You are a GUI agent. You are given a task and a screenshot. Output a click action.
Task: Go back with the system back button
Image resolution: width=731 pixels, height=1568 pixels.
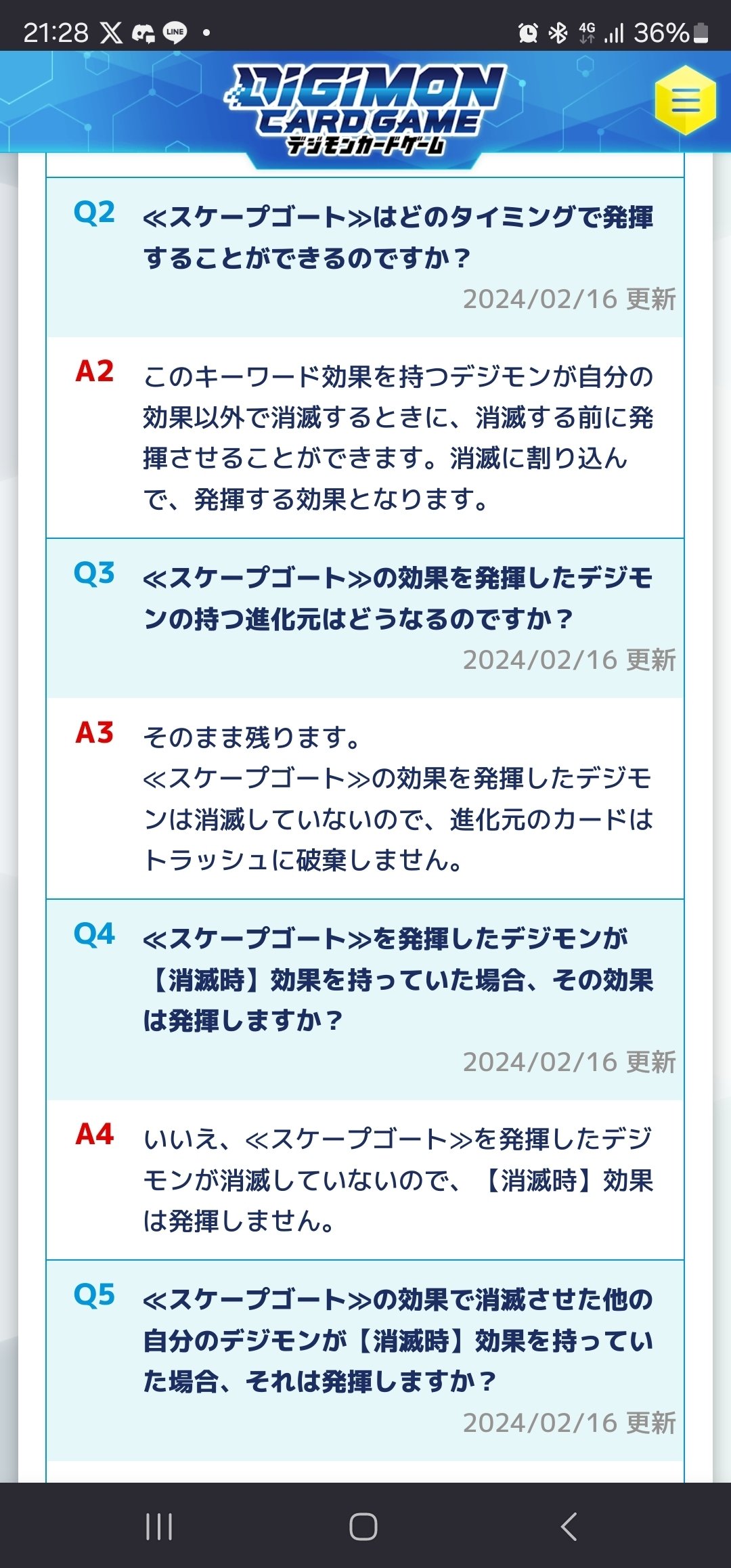coord(569,1527)
